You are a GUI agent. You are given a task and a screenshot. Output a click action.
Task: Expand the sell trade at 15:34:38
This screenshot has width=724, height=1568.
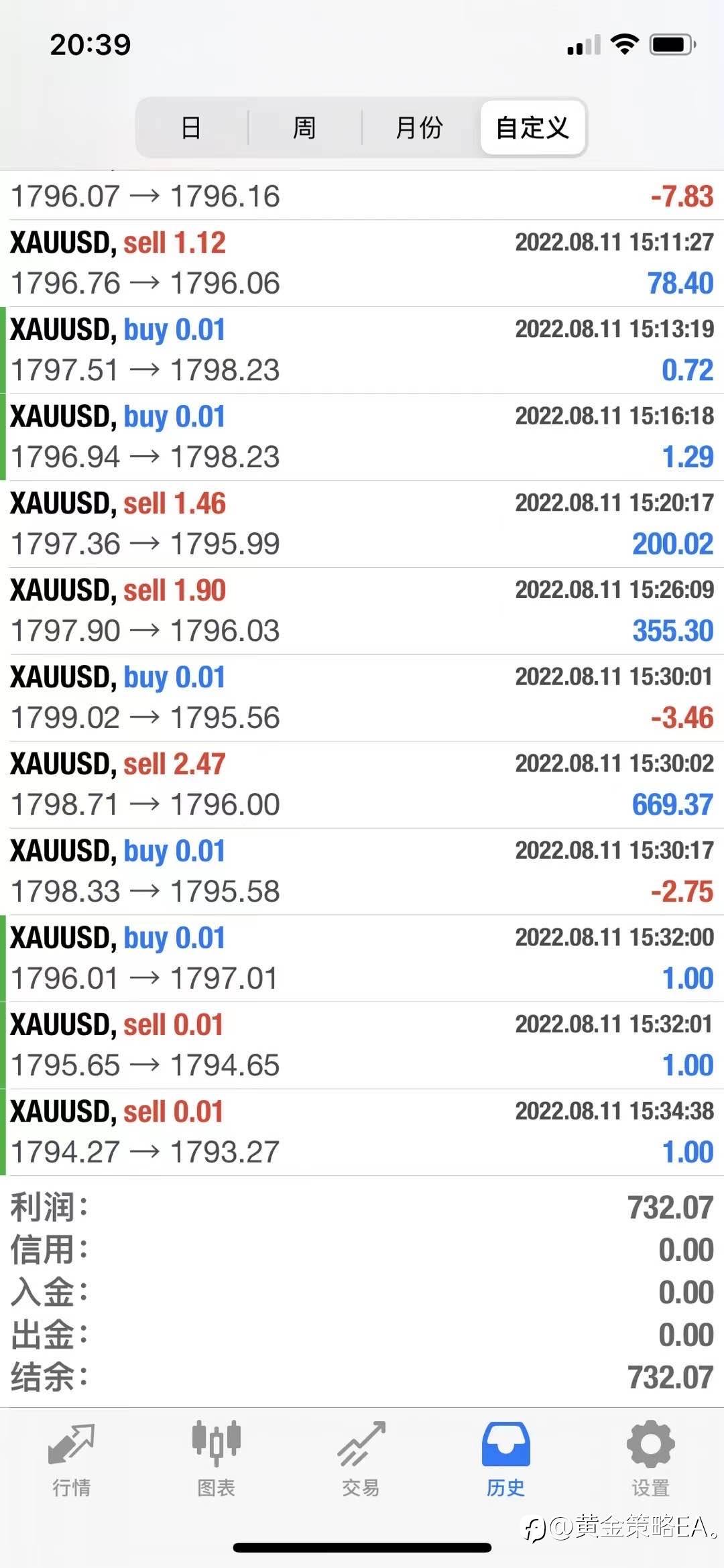point(362,1132)
